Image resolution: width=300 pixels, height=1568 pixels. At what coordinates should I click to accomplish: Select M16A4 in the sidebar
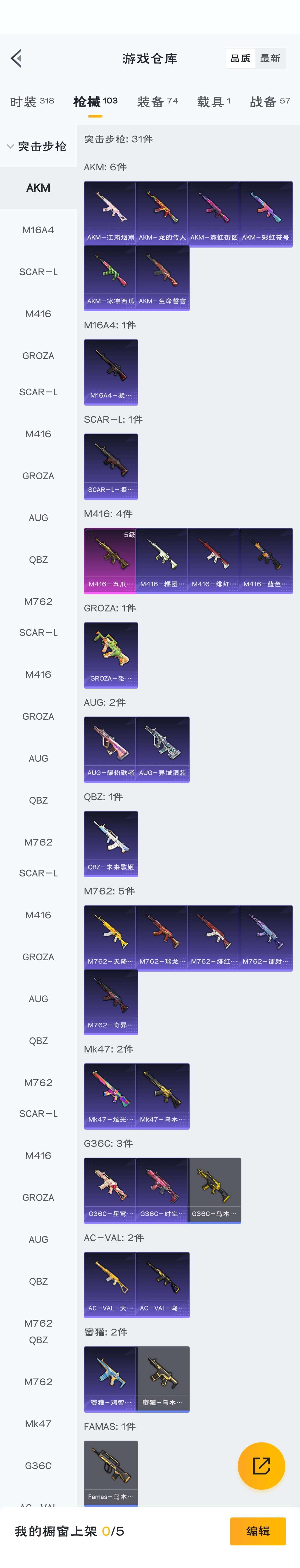coord(38,230)
